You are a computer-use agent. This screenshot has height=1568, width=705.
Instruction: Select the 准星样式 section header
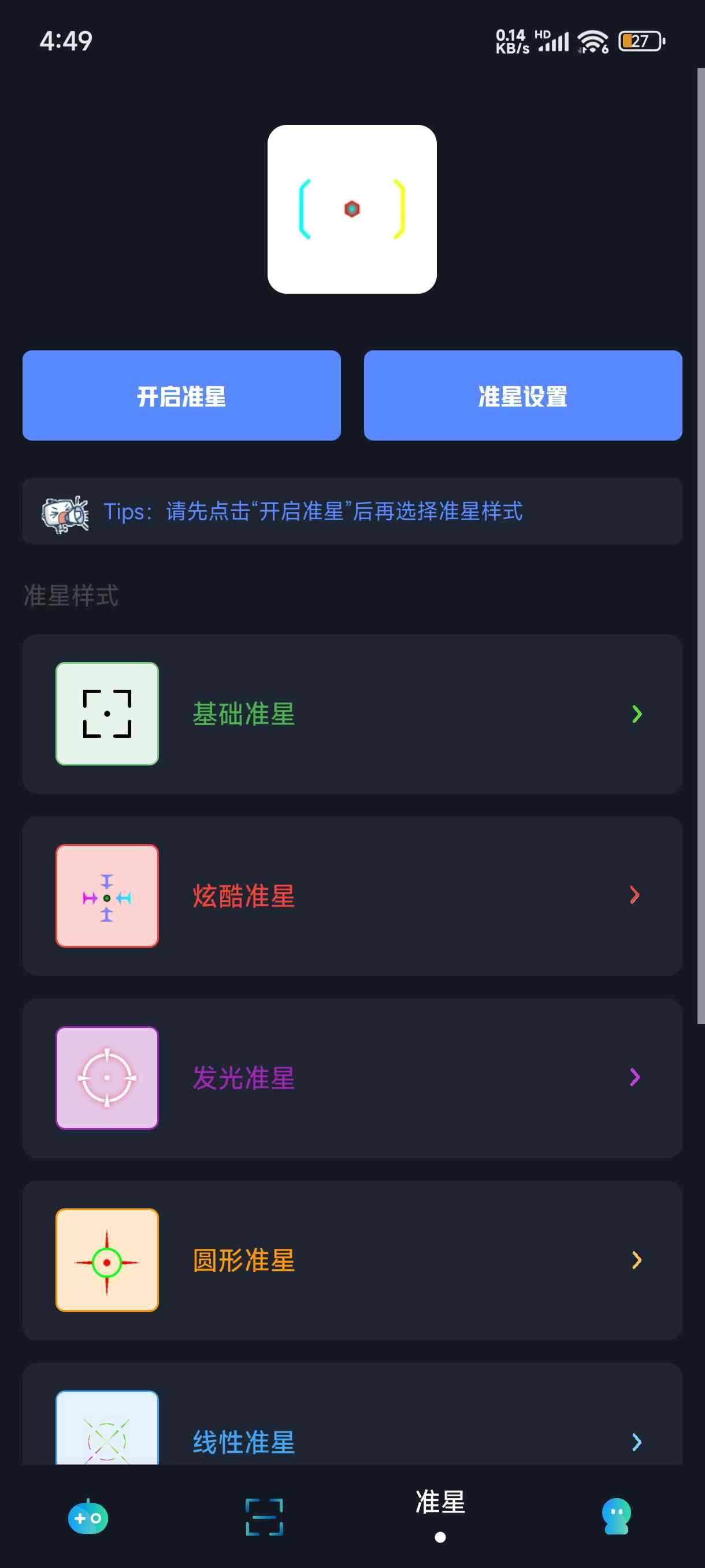pyautogui.click(x=71, y=595)
